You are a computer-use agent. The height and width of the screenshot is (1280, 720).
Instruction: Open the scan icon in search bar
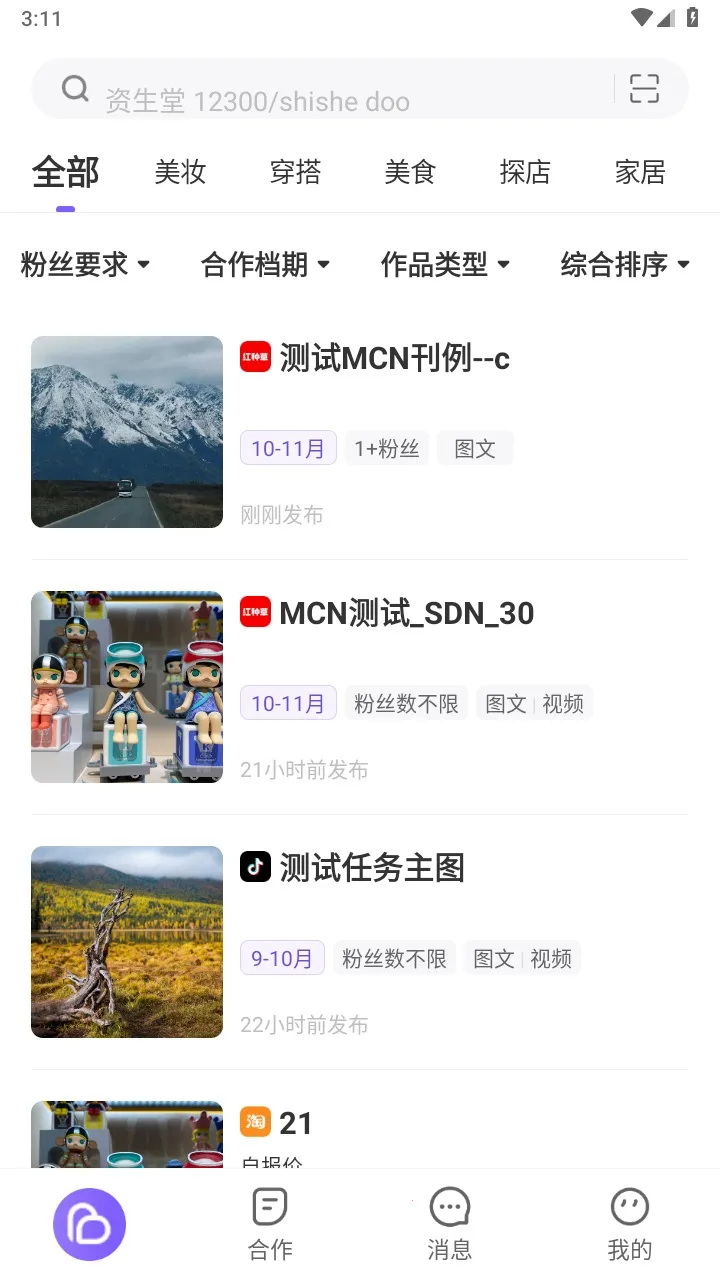pos(645,89)
